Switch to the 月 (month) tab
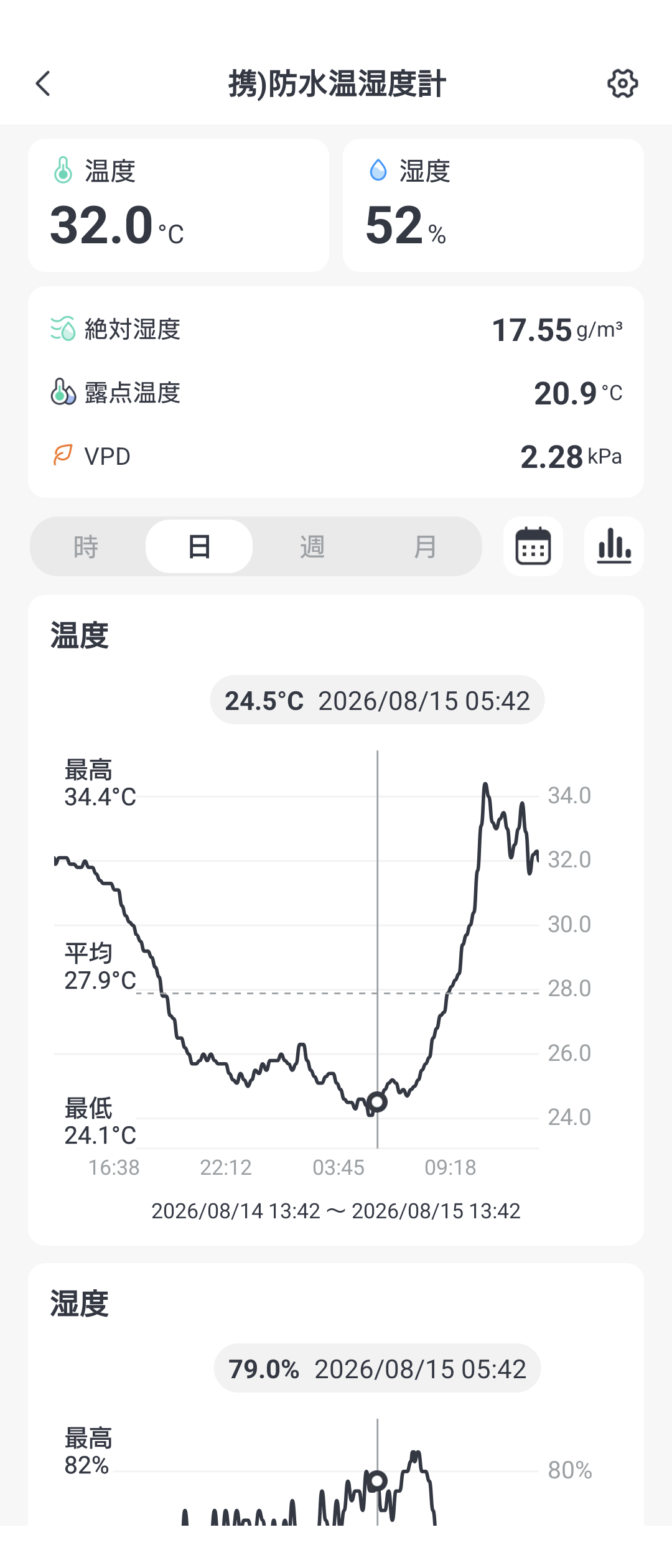This screenshot has height=1568, width=672. pos(426,546)
